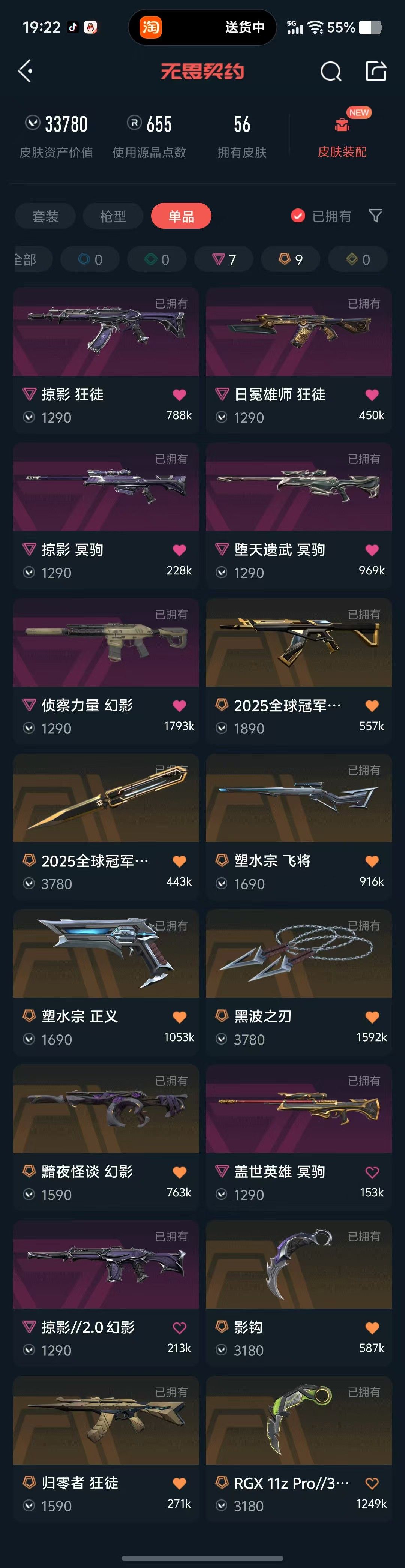Switch to the 套装 tab
Image resolution: width=405 pixels, height=1568 pixels.
45,216
